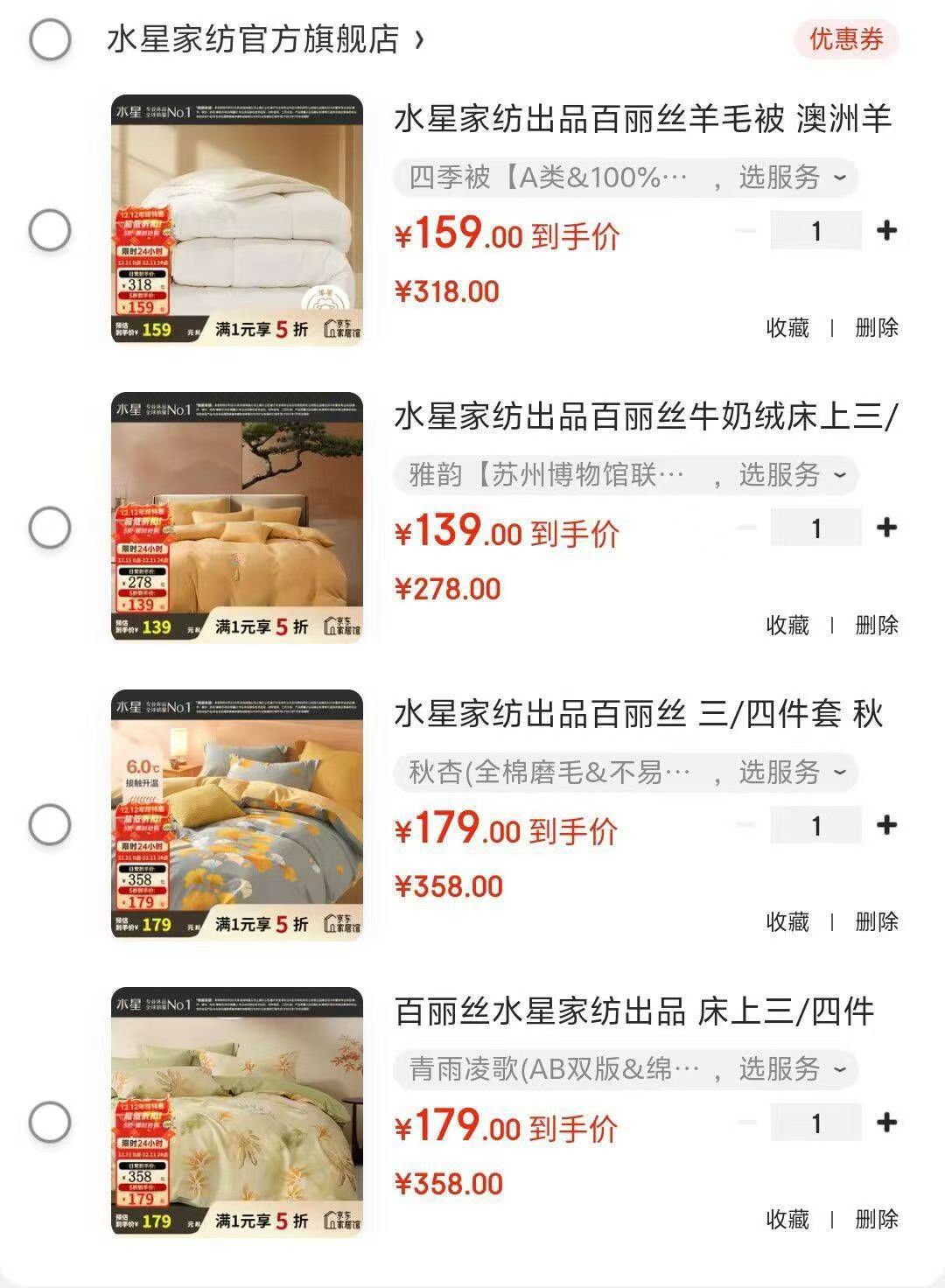Increase quantity of the 牛奶绒 bedding set
The height and width of the screenshot is (1288, 945).
(x=888, y=526)
